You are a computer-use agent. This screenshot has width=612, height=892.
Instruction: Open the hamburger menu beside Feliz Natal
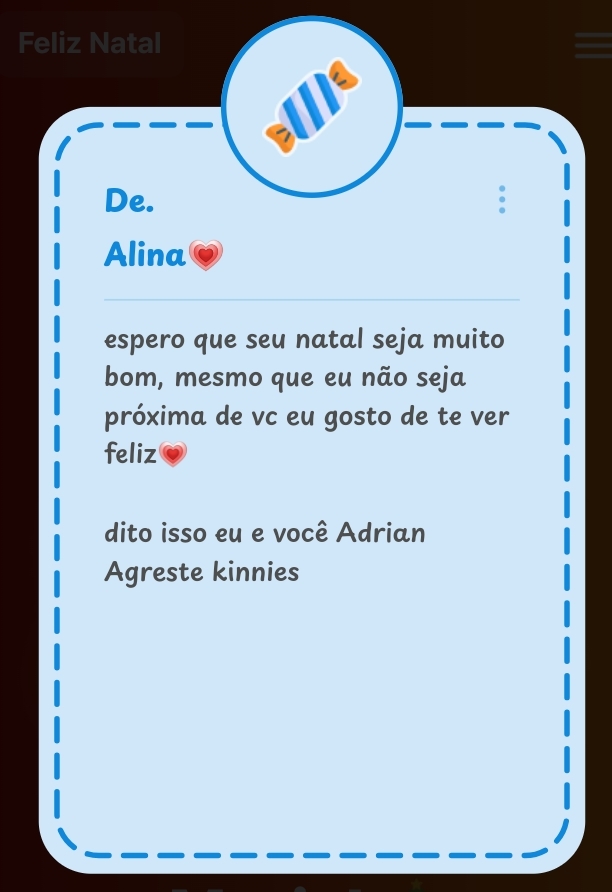593,46
